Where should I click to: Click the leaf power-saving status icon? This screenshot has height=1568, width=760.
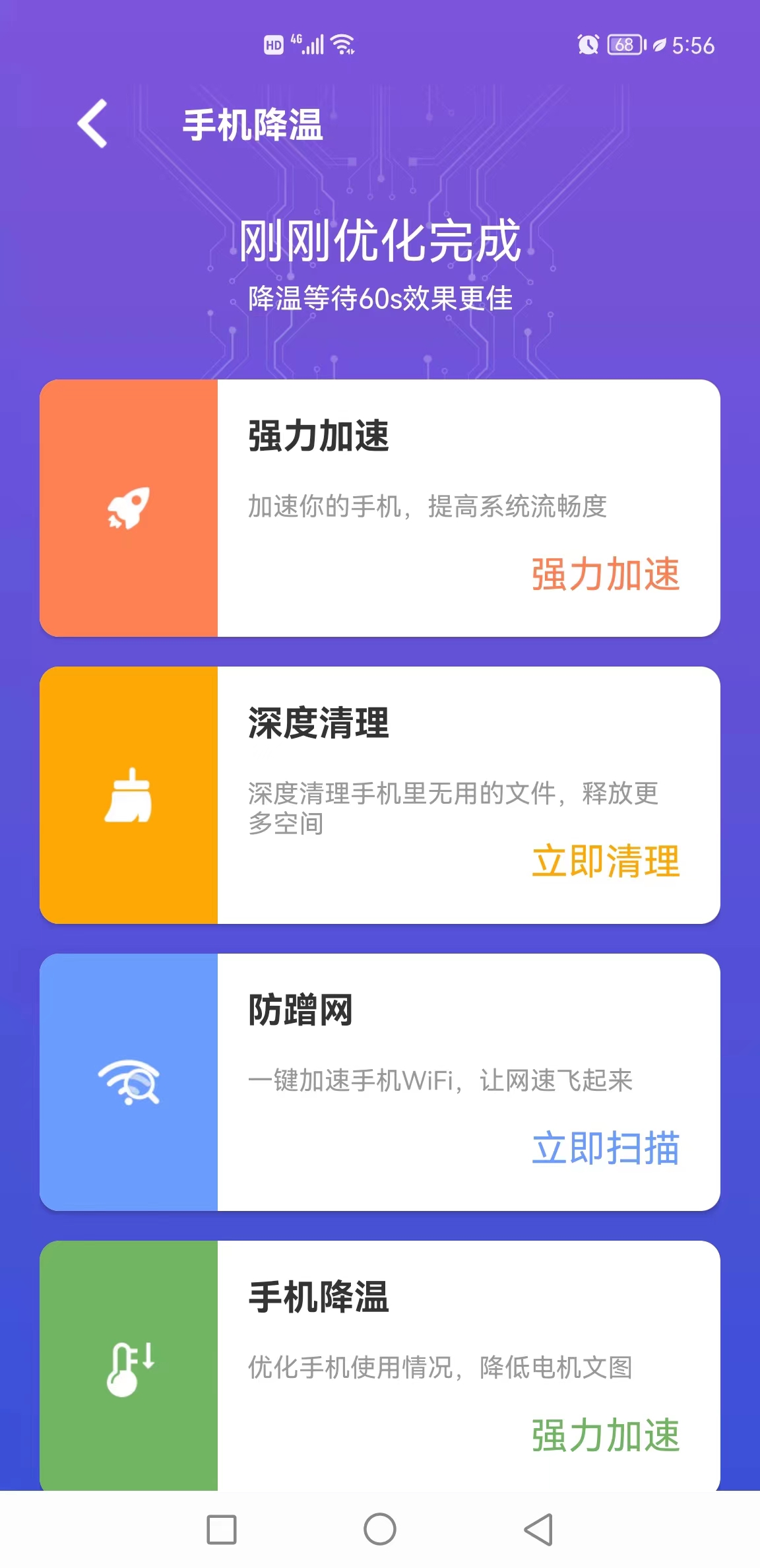tap(660, 45)
